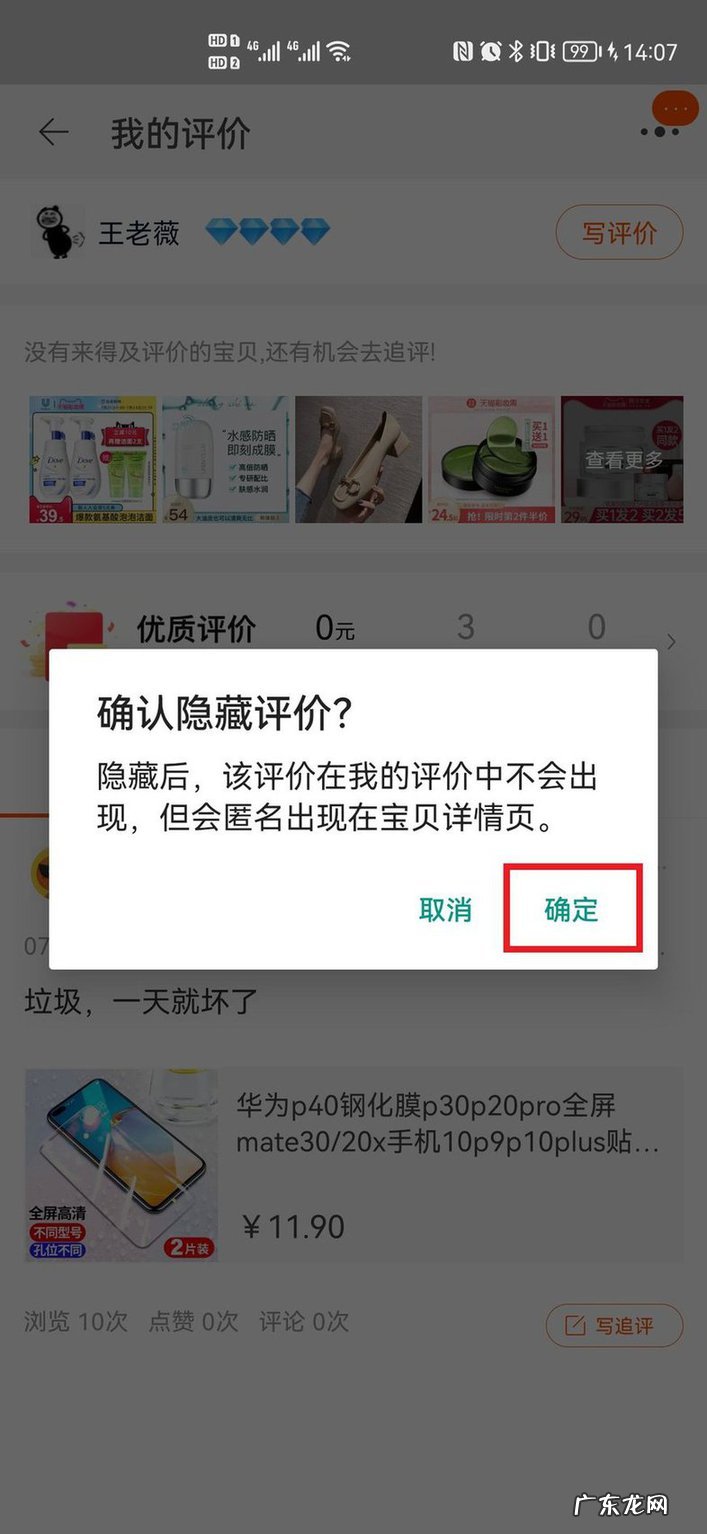
Task: Open the sunscreen product thumbnail
Action: (225, 459)
